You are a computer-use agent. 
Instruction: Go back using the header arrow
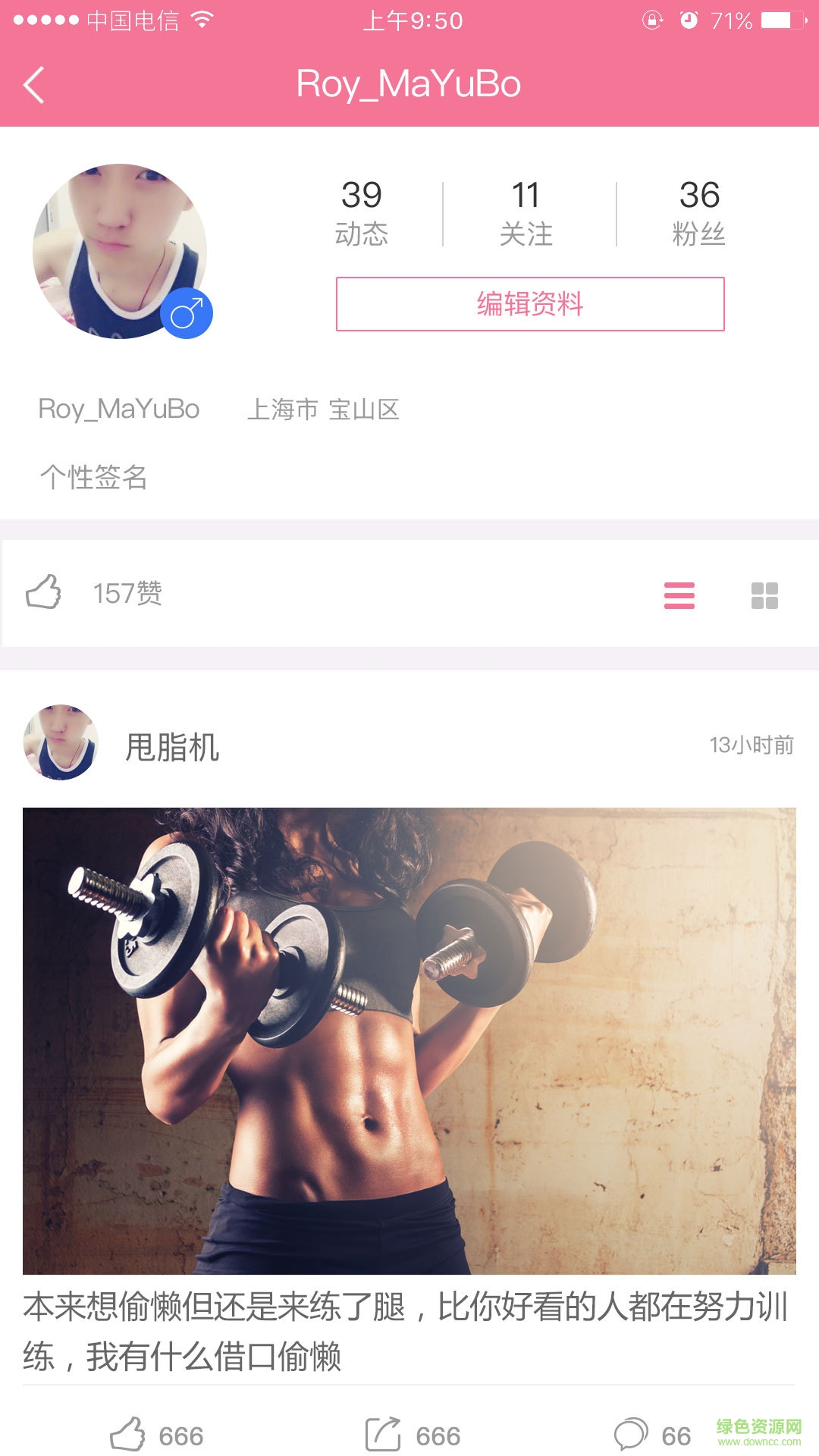(x=34, y=84)
